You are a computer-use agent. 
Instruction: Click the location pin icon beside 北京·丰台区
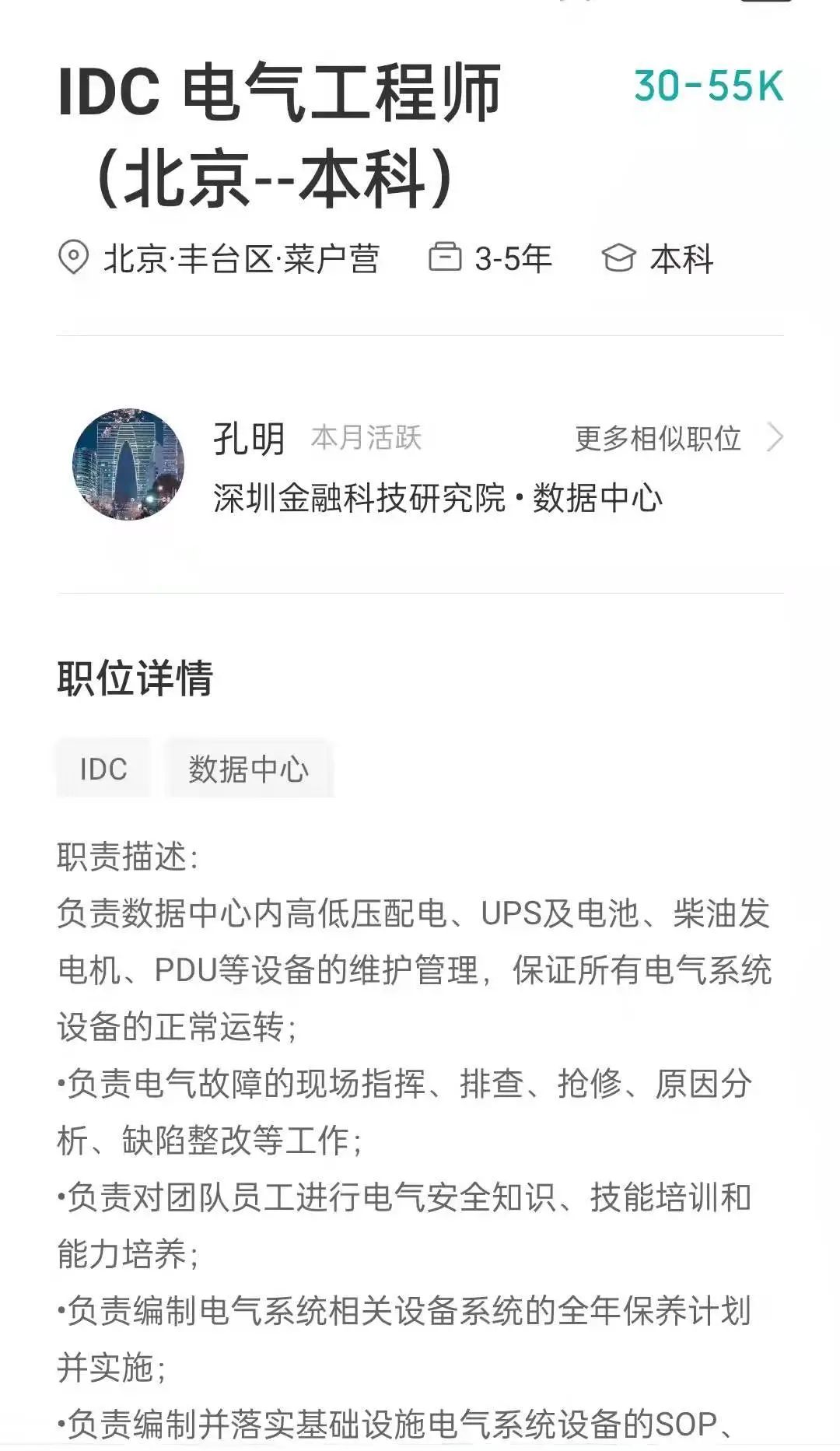point(74,258)
